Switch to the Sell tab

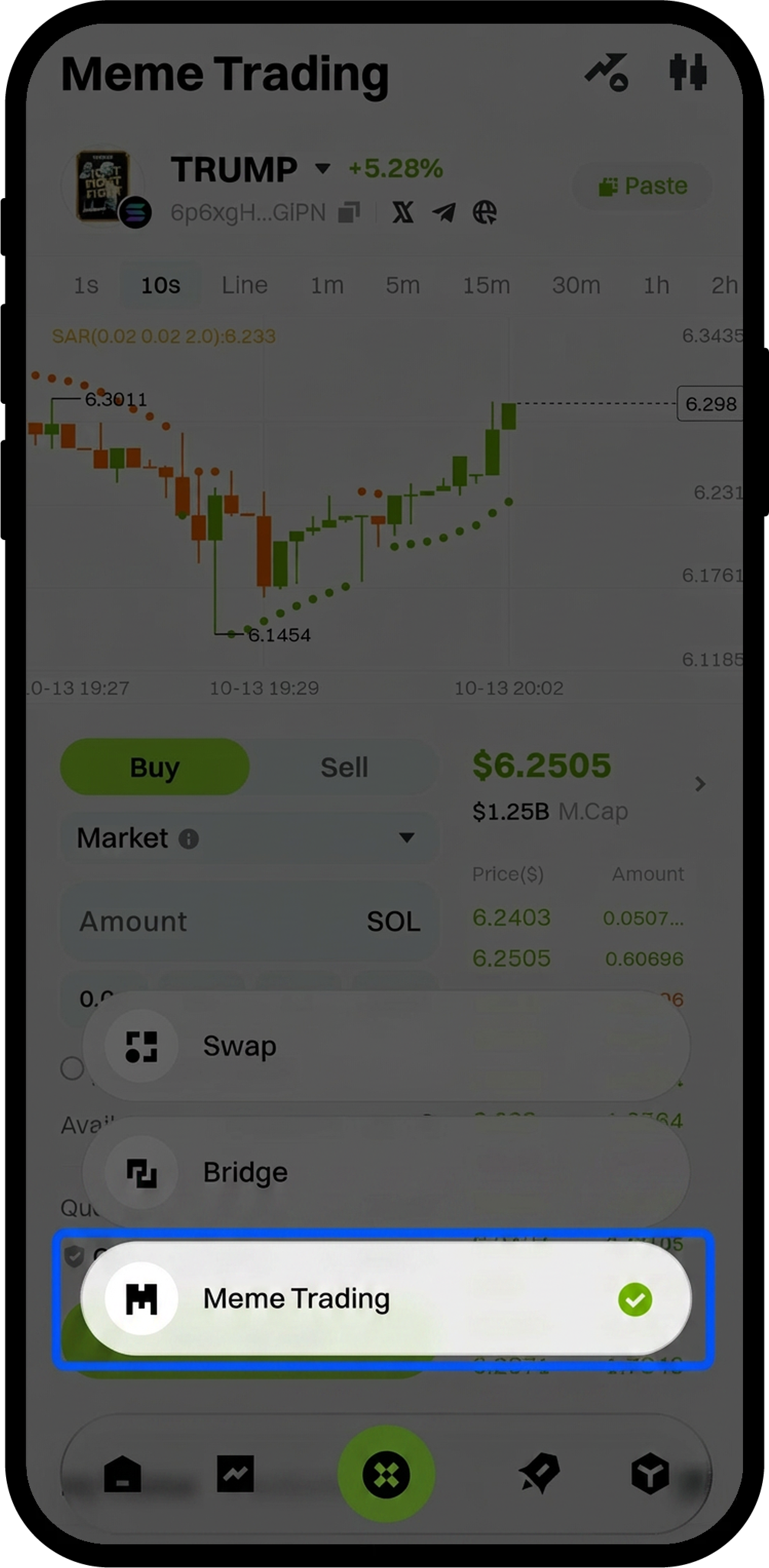(x=344, y=767)
